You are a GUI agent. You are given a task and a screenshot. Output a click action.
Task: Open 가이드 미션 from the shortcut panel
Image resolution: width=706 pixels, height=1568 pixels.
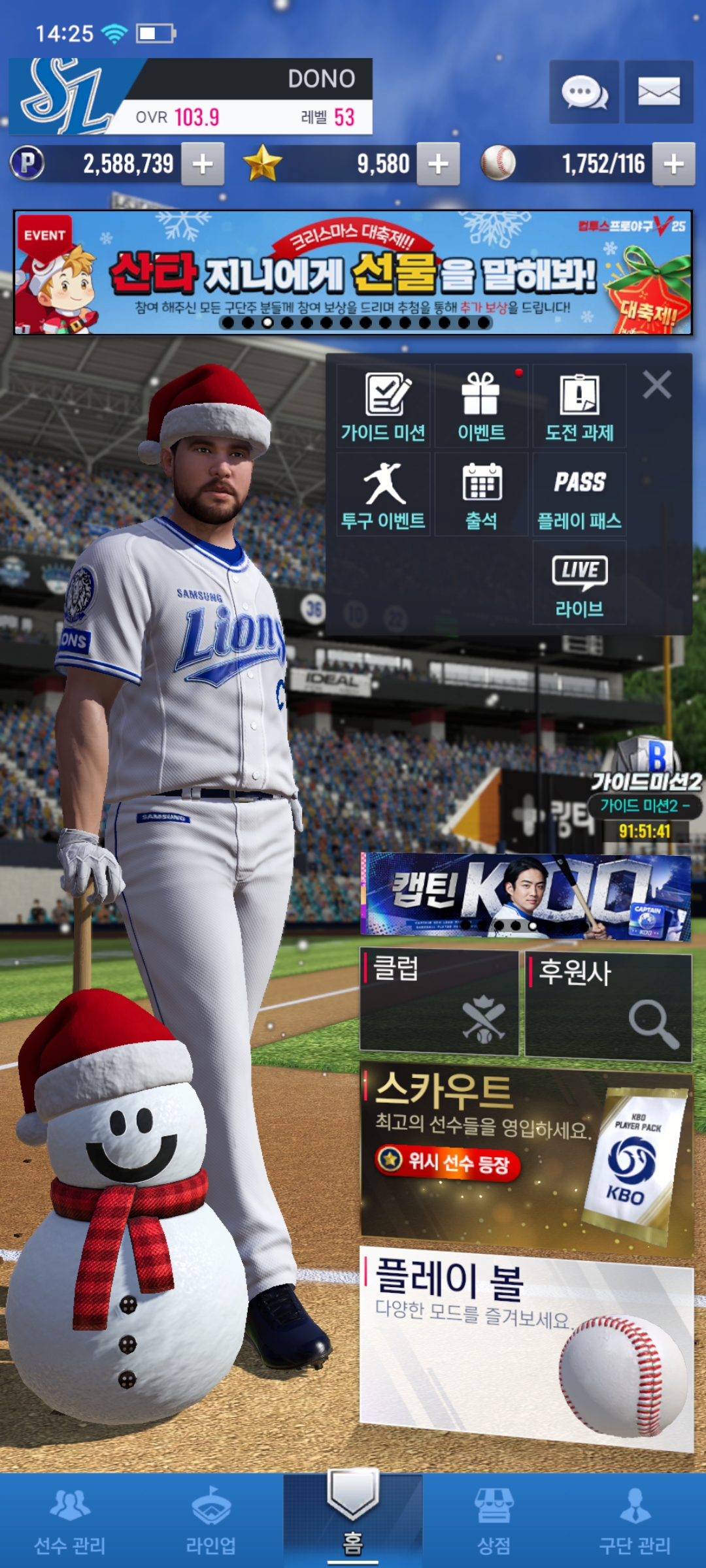coord(383,406)
